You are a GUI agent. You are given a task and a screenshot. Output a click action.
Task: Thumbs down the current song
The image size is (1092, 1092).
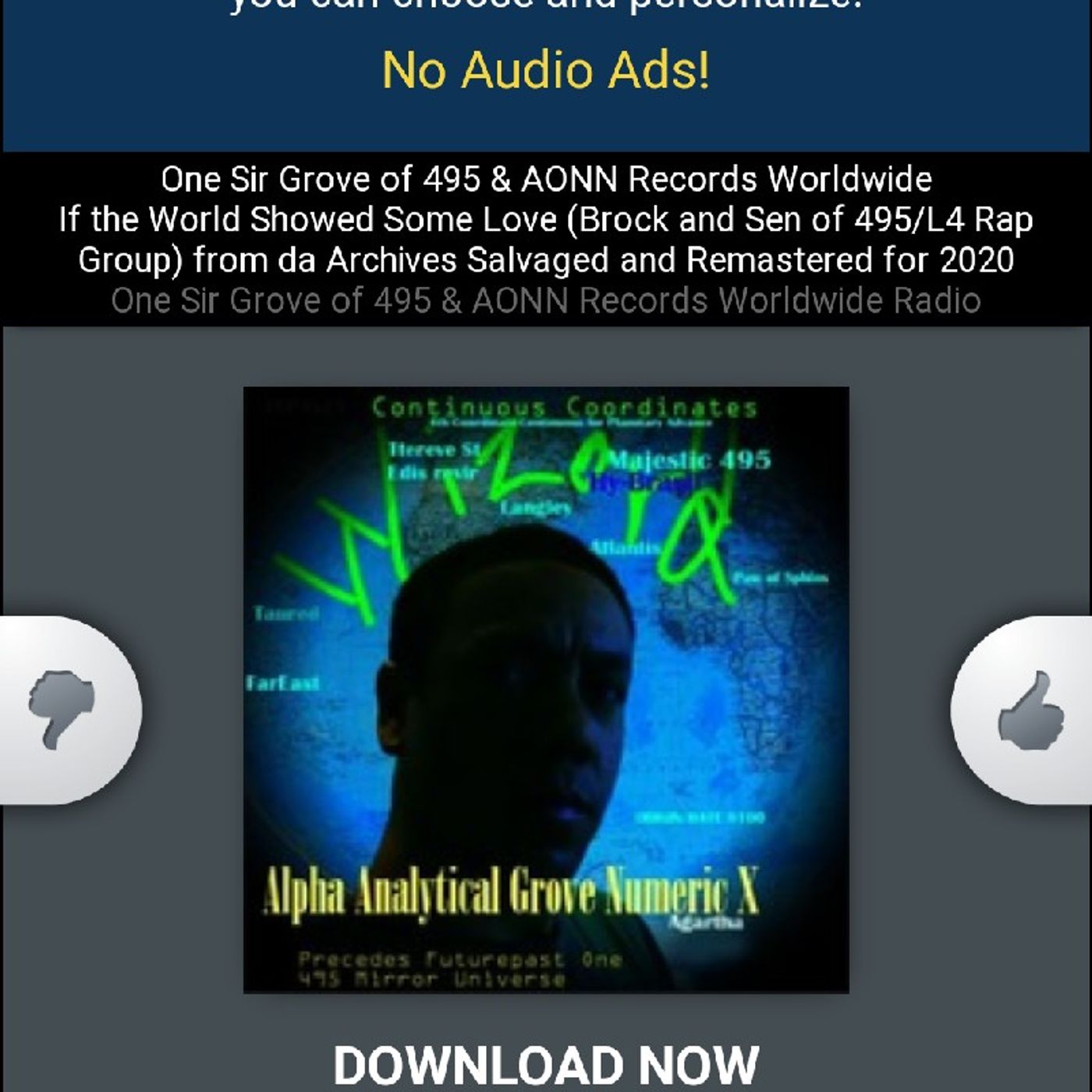[x=62, y=710]
